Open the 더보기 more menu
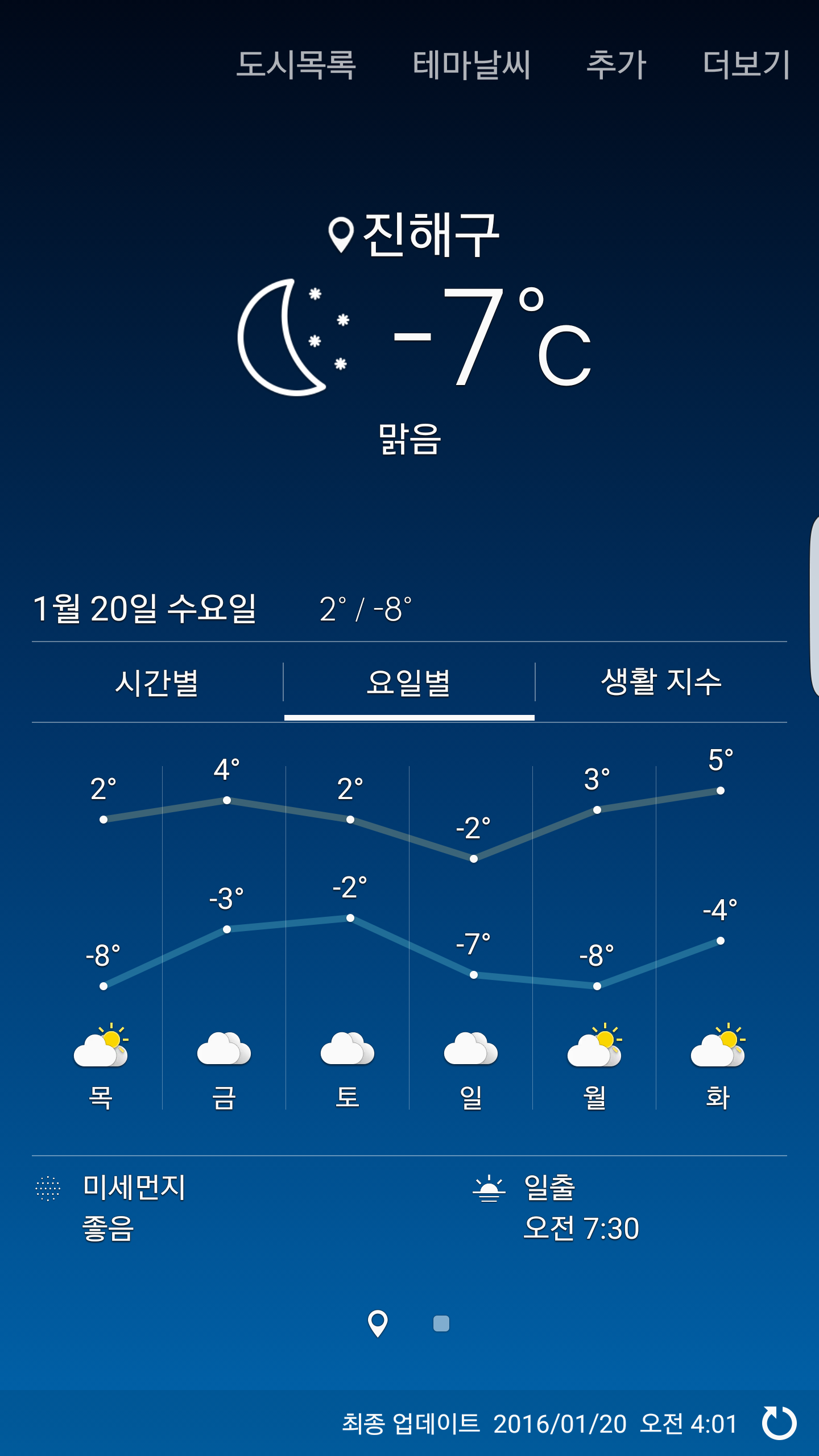This screenshot has width=819, height=1456. (x=746, y=64)
